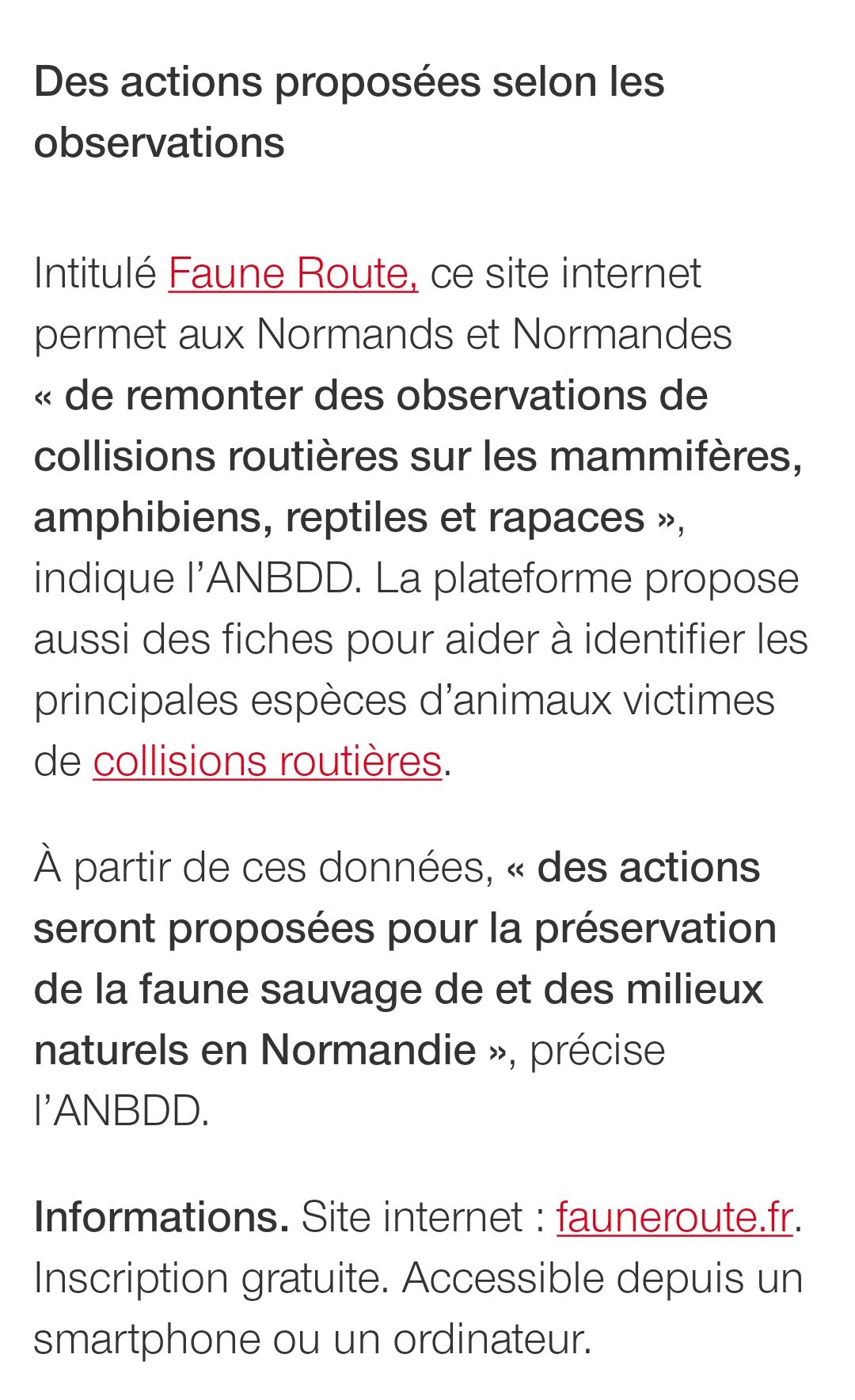Visit the fauneroute.fr website link
The height and width of the screenshot is (1400, 855).
tap(674, 1217)
